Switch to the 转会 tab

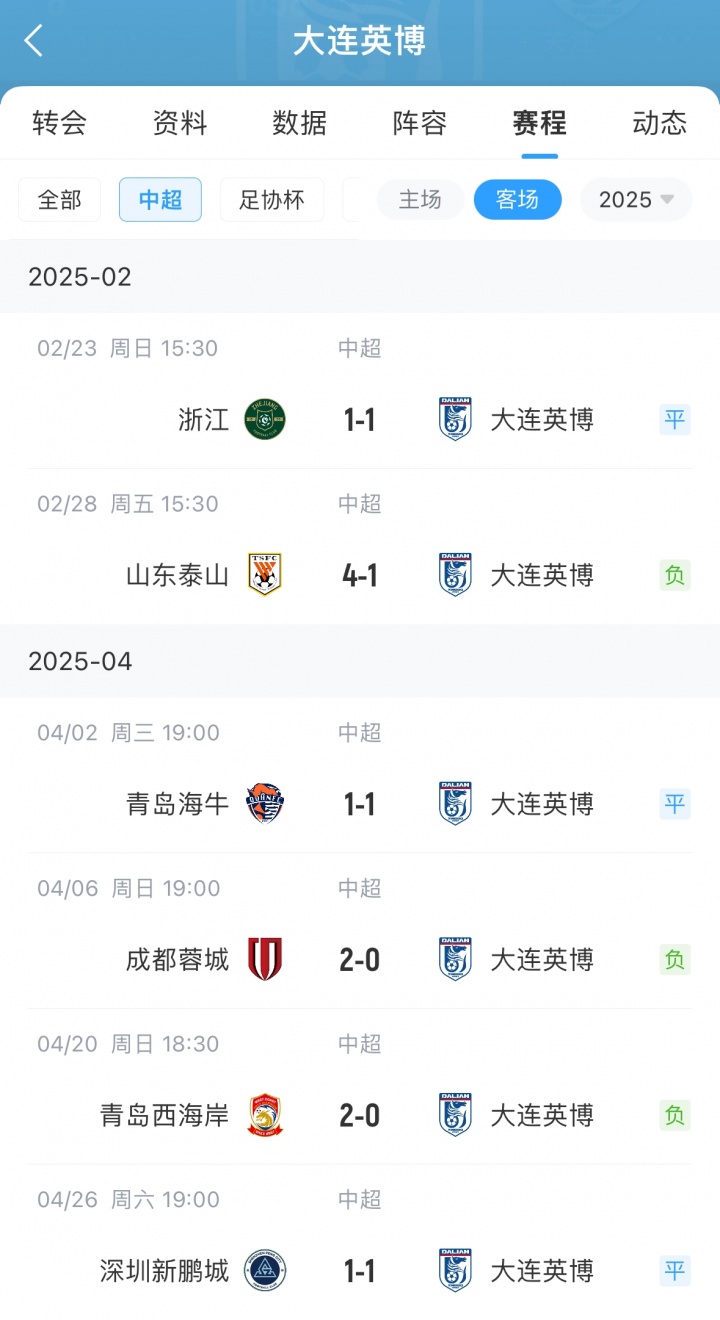(x=60, y=123)
